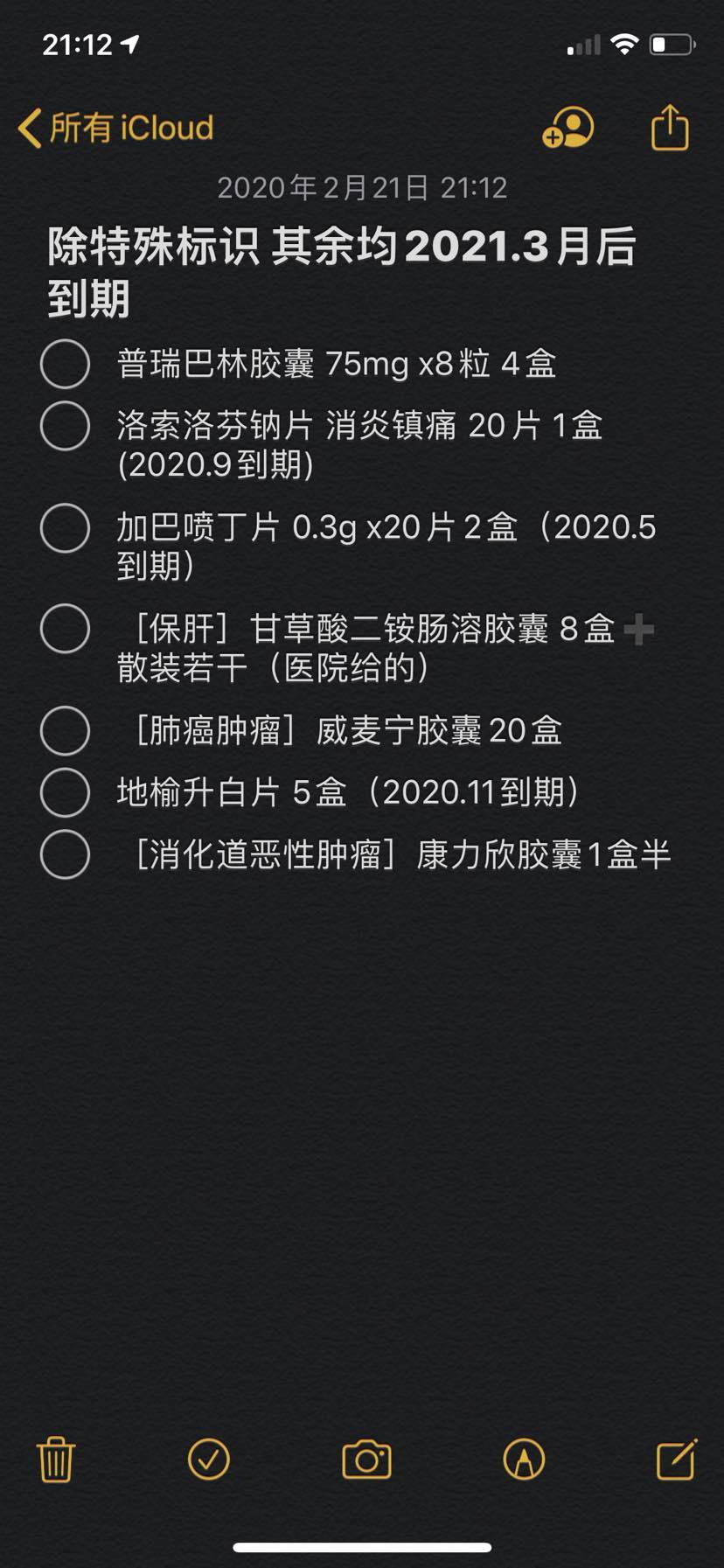Tap the checklist button in toolbar
This screenshot has width=724, height=1568.
click(x=209, y=1459)
